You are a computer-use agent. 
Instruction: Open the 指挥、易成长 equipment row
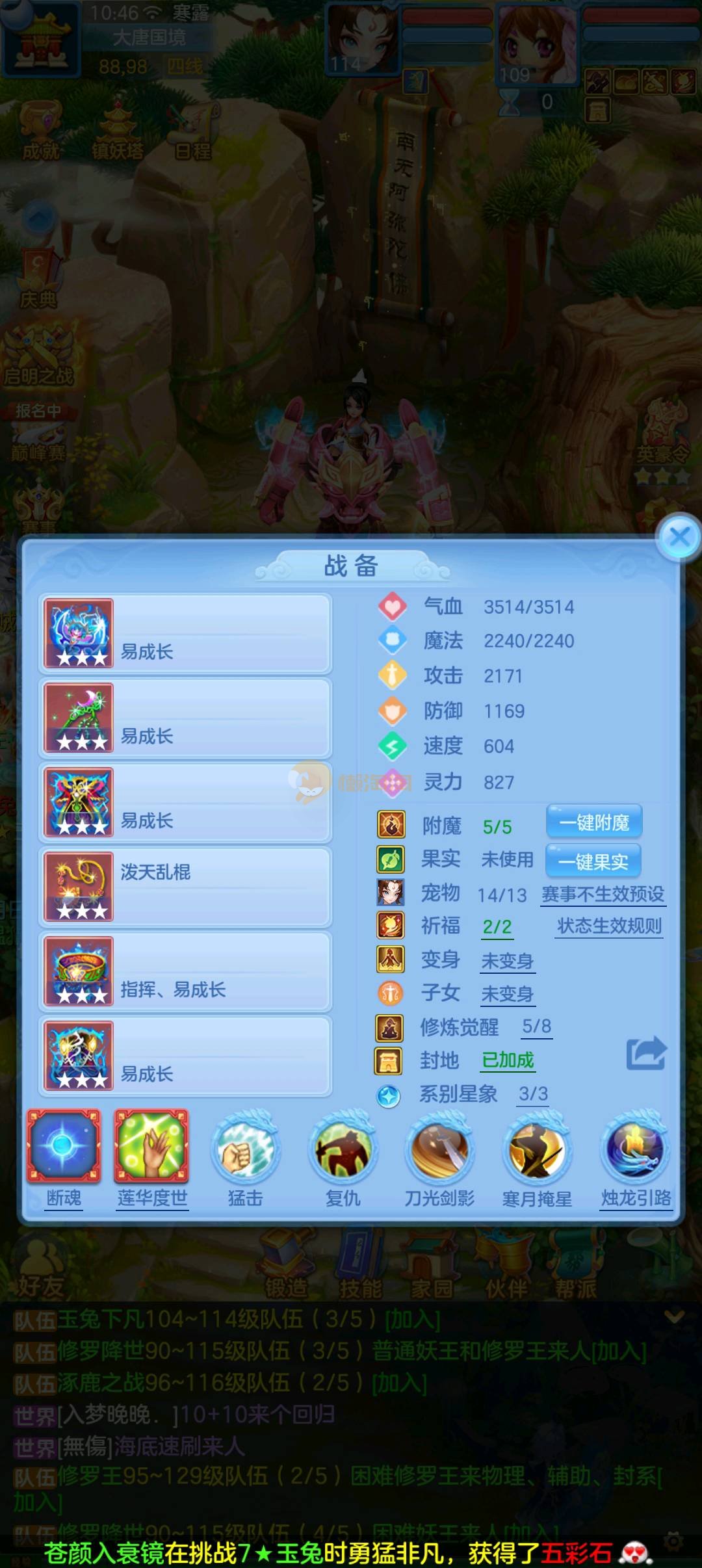[x=185, y=971]
